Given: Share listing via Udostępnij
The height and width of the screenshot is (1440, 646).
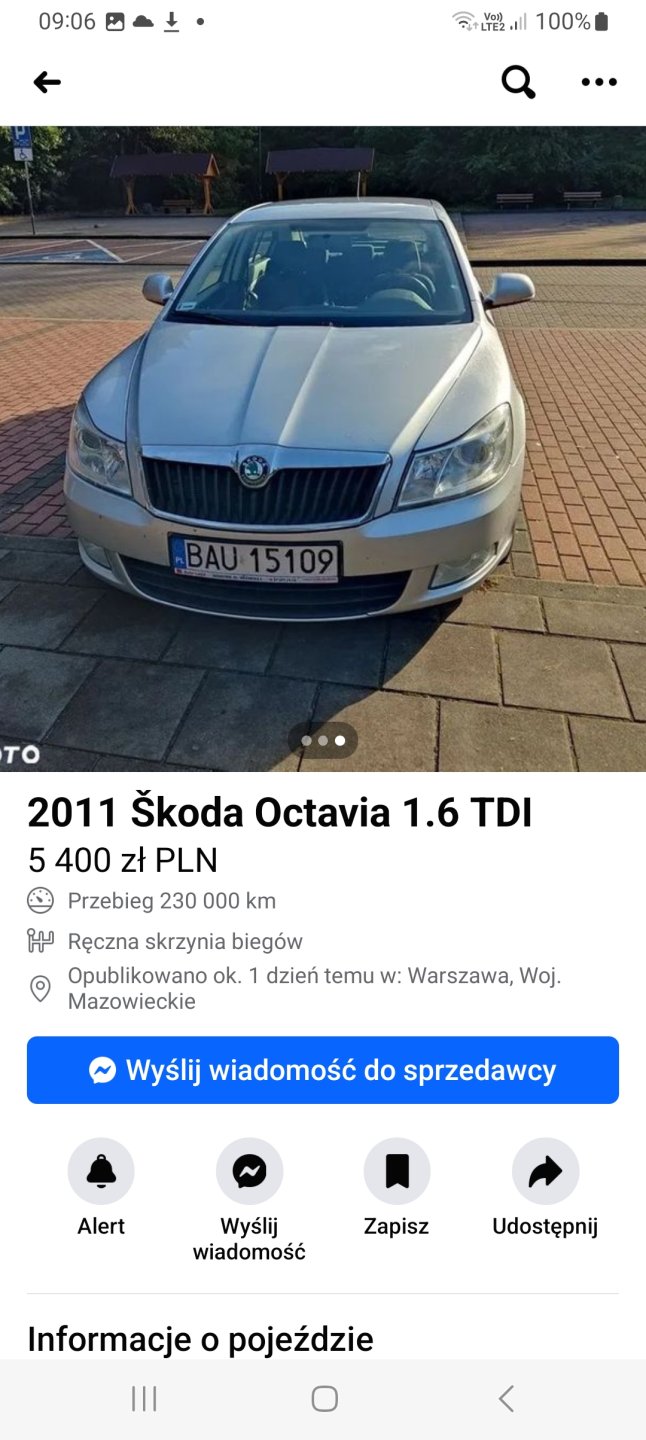Looking at the screenshot, I should click(x=545, y=1171).
